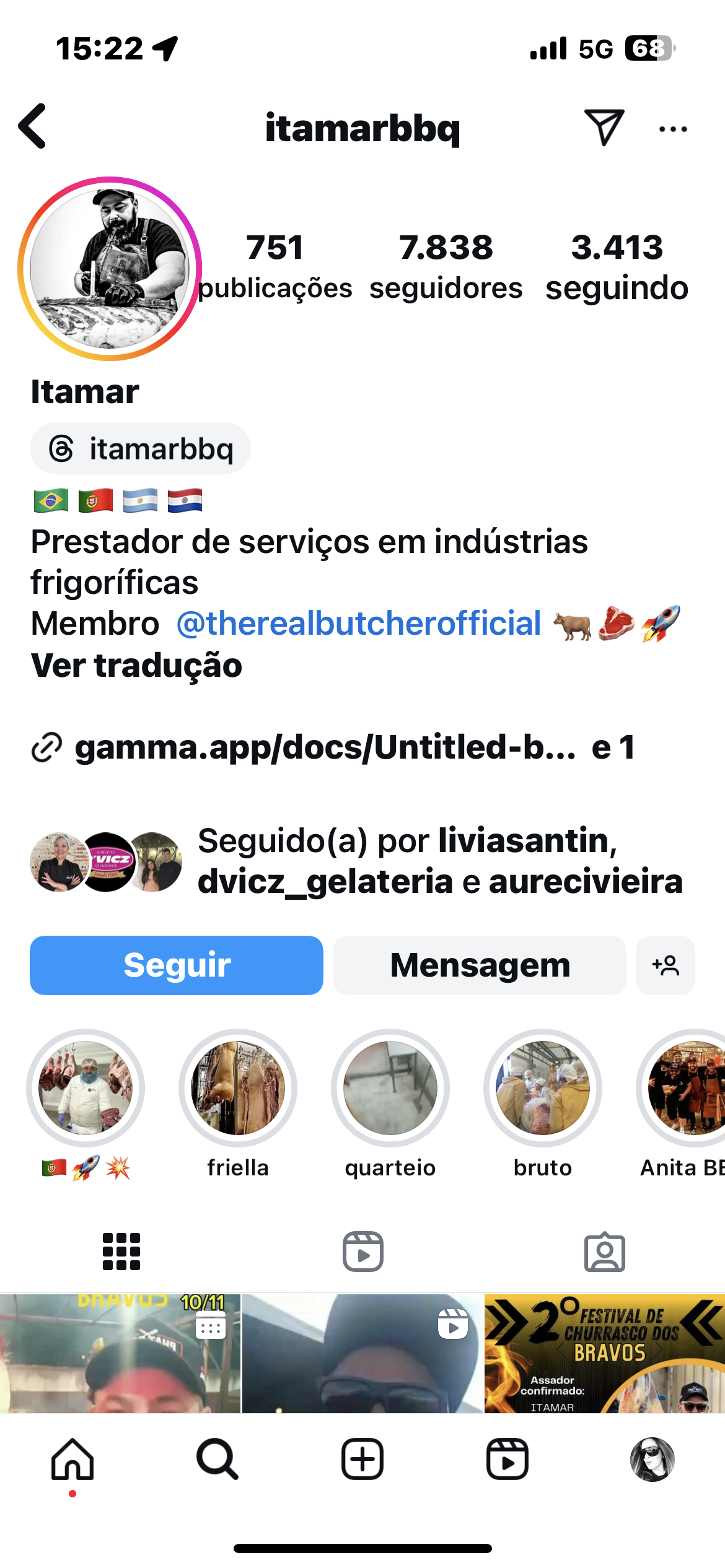Tap Ver tradução to translate bio
The image size is (725, 1568).
point(136,666)
